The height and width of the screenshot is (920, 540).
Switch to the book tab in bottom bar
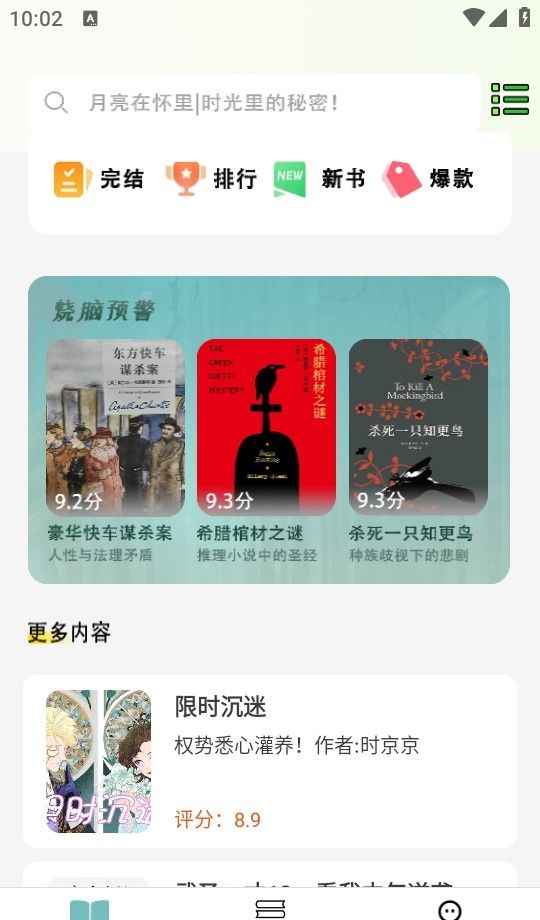pos(89,908)
